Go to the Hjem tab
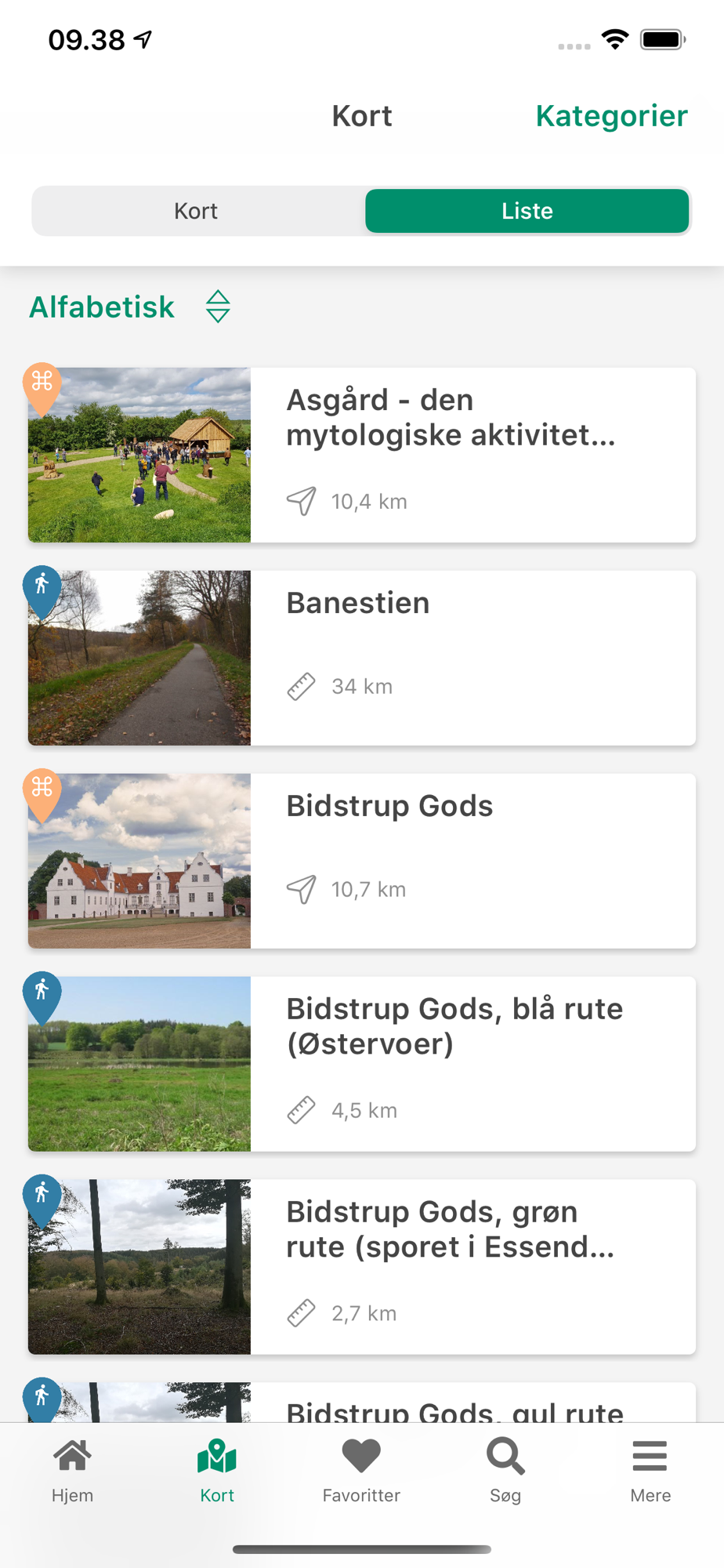Image resolution: width=724 pixels, height=1568 pixels. pyautogui.click(x=72, y=1471)
